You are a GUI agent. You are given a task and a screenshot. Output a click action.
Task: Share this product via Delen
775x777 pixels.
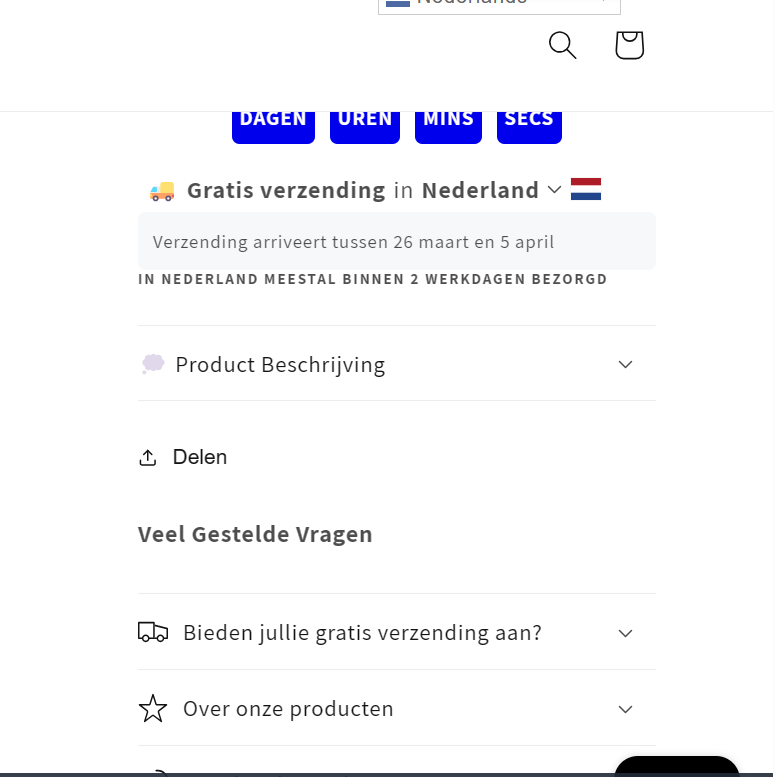(x=183, y=457)
